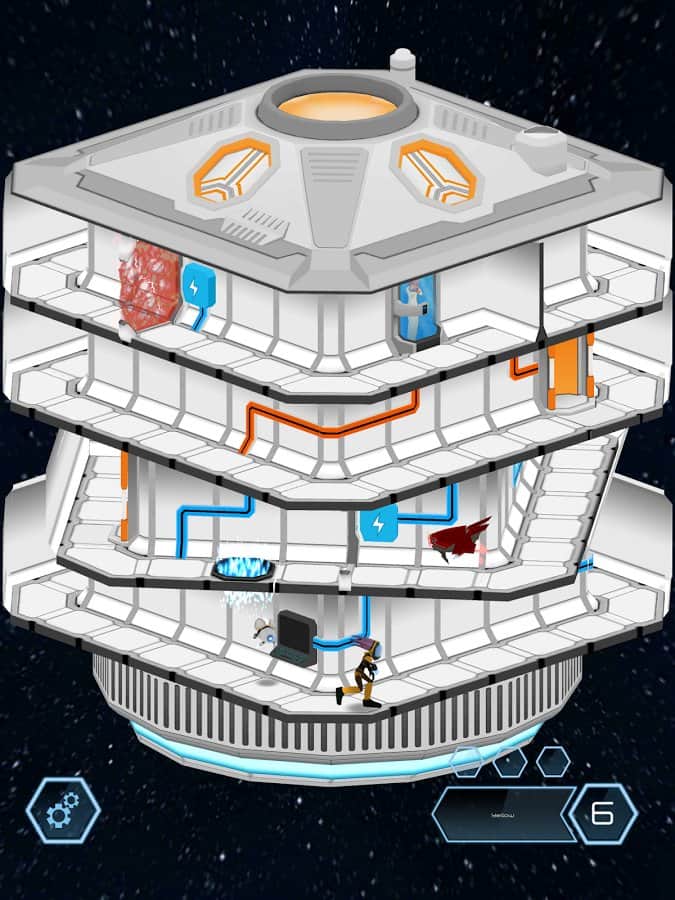Tap the glowing blue teleporter pad
Screen dimensions: 675x900
pyautogui.click(x=243, y=570)
